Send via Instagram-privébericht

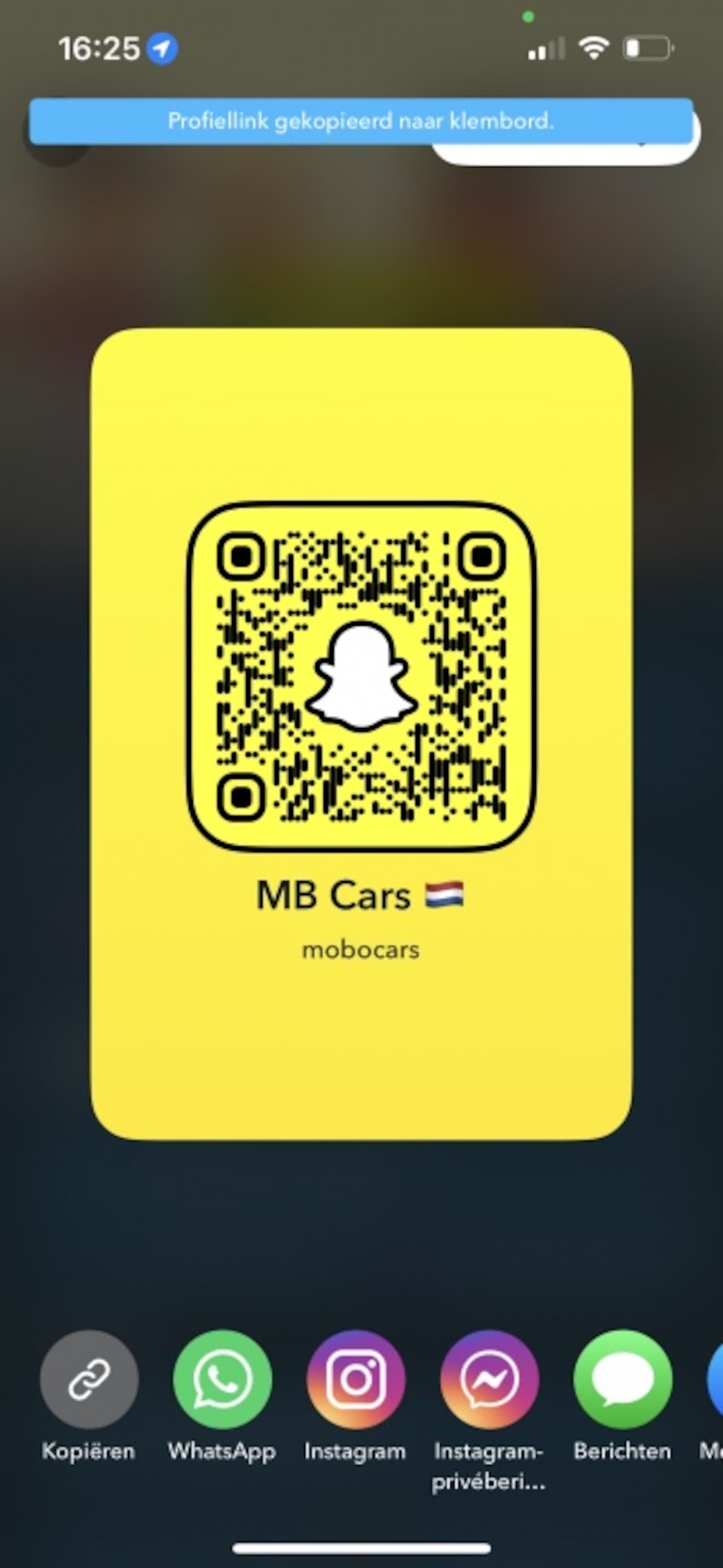pyautogui.click(x=489, y=1379)
